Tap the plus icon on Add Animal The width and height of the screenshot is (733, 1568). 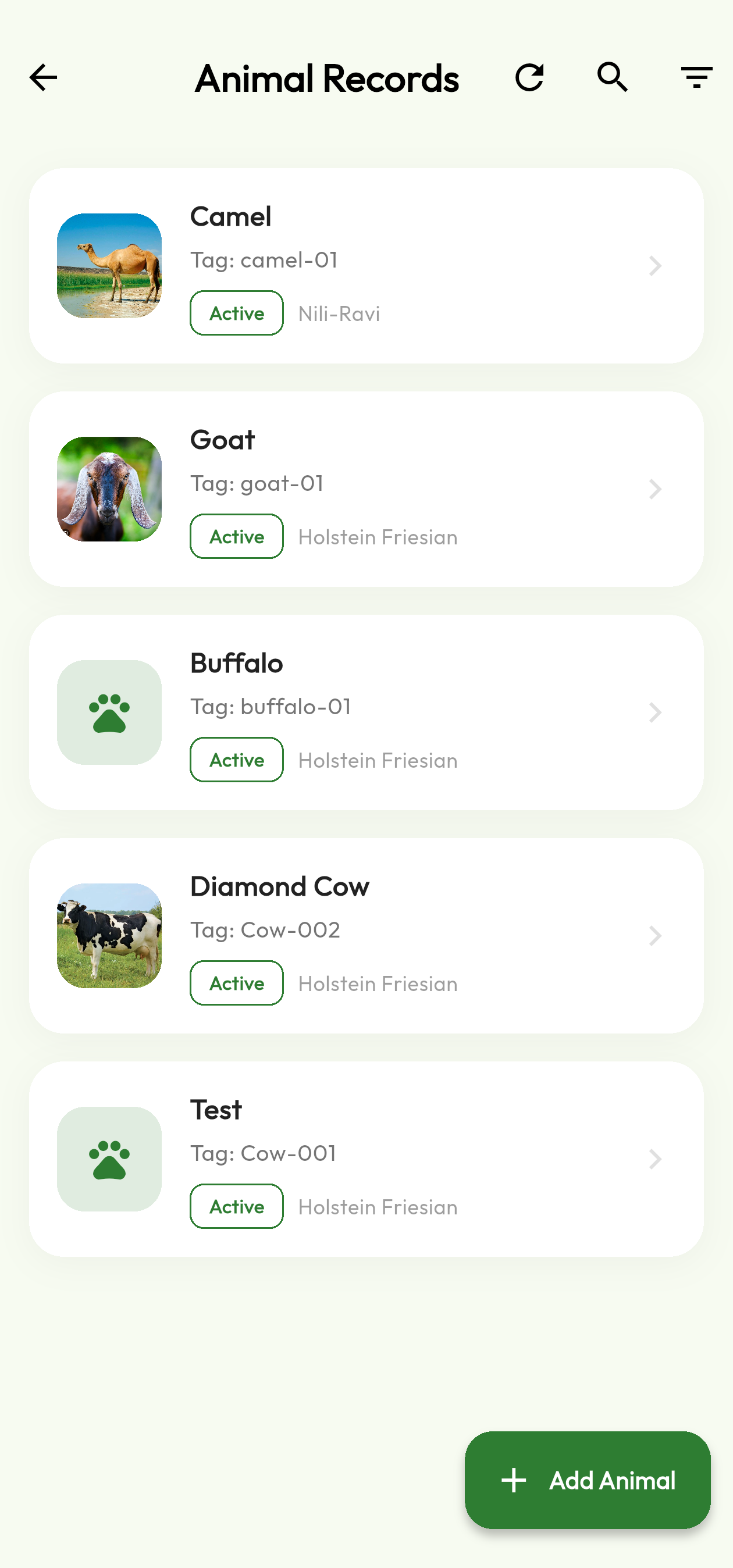coord(513,1481)
